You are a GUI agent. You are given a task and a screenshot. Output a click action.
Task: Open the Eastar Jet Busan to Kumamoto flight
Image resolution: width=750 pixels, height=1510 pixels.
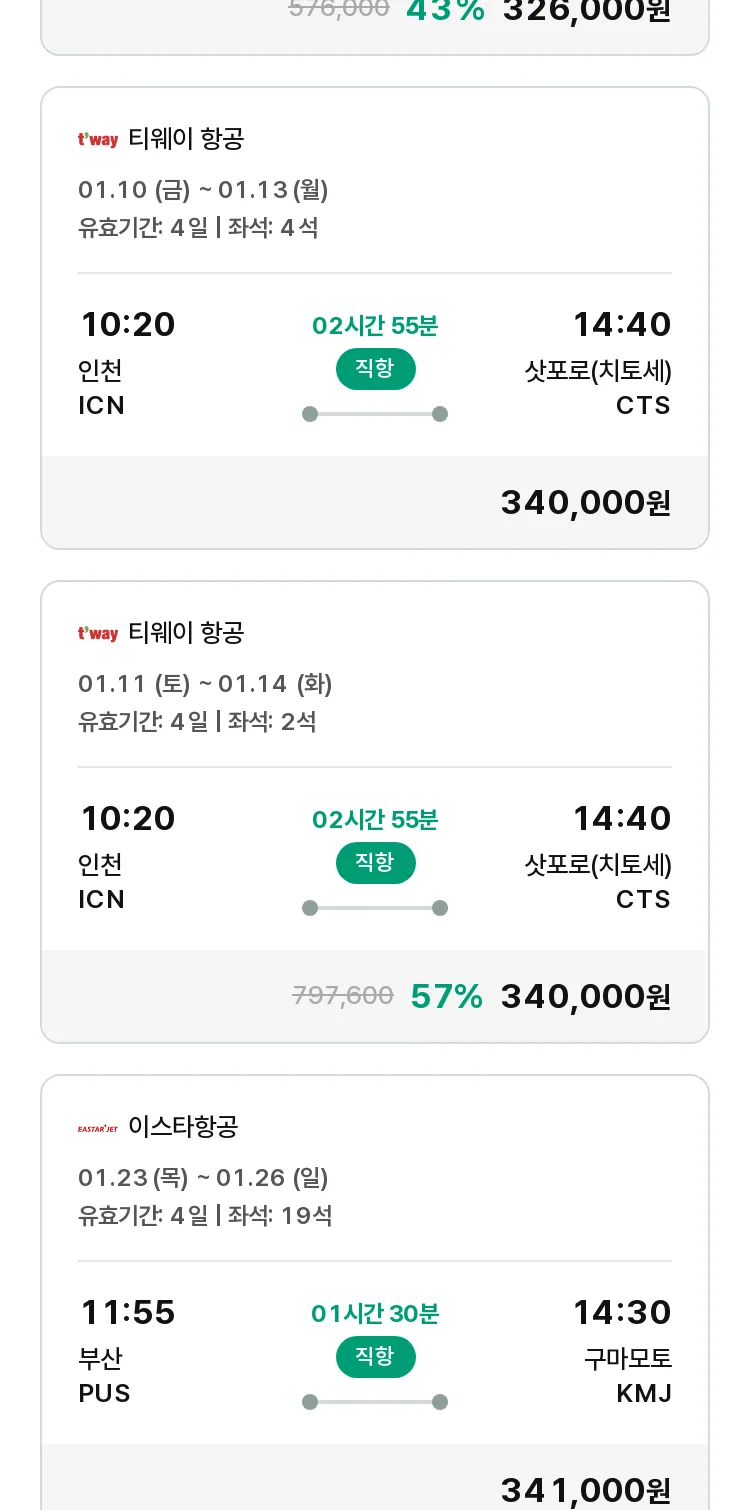pyautogui.click(x=375, y=1292)
